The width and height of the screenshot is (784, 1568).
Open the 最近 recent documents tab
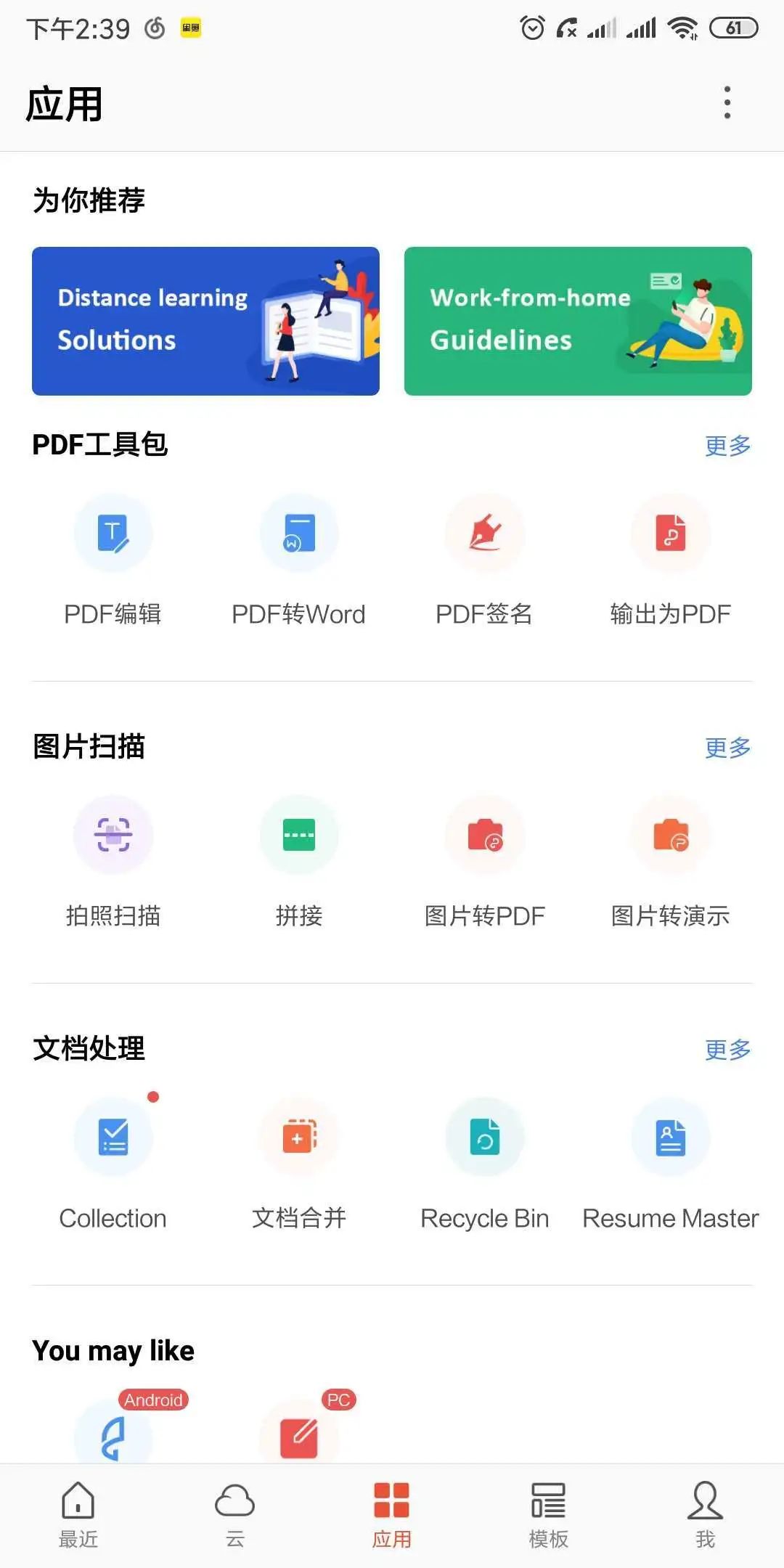[78, 1517]
